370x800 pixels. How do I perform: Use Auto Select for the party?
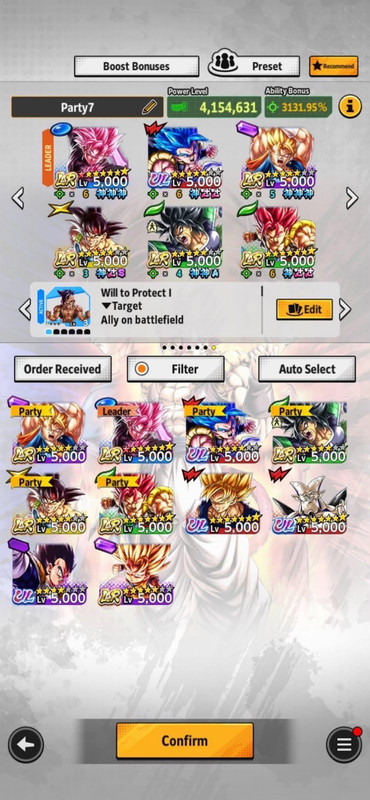tap(307, 369)
